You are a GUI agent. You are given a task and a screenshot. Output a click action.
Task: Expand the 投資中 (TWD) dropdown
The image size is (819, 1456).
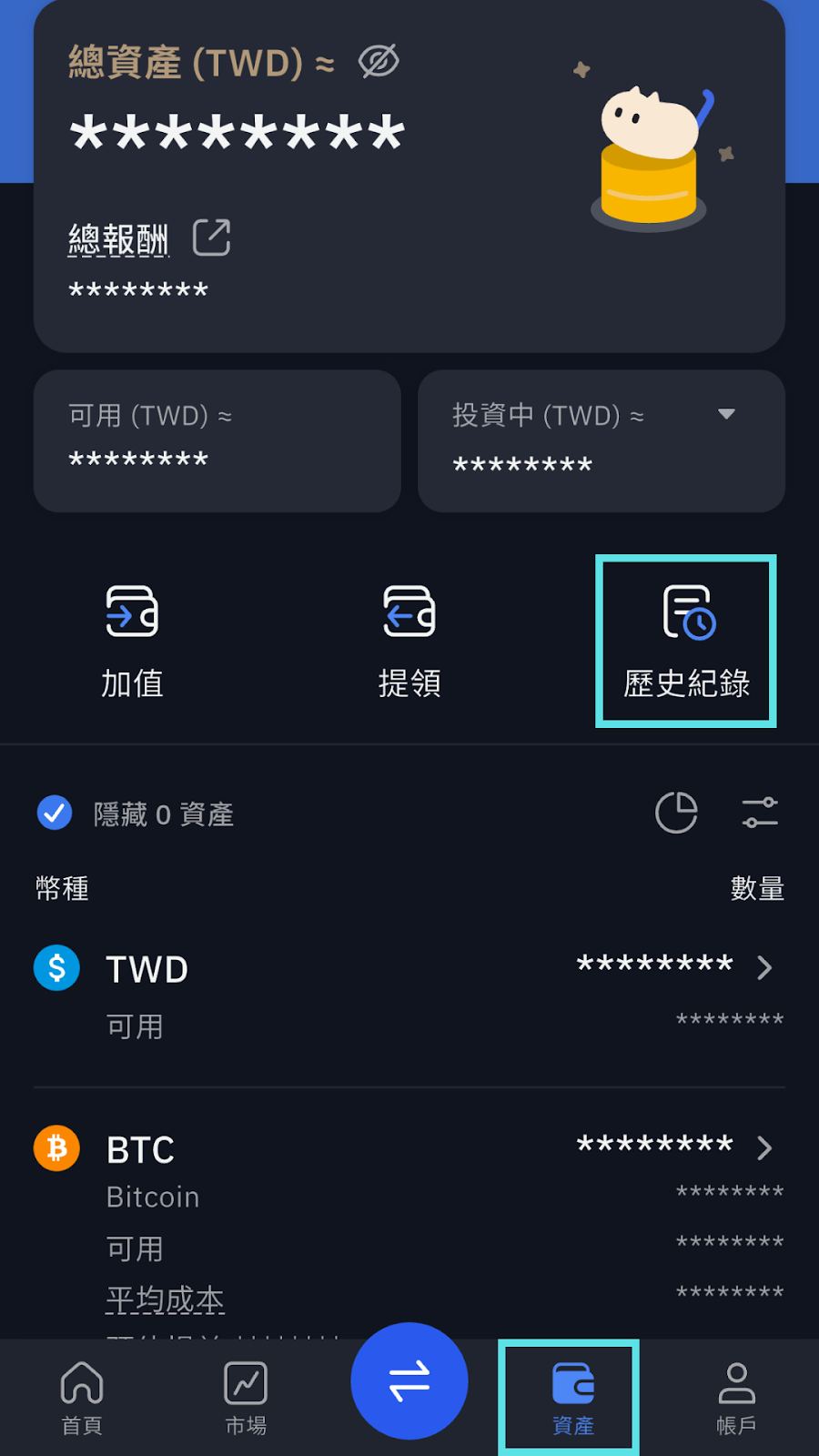pyautogui.click(x=727, y=415)
